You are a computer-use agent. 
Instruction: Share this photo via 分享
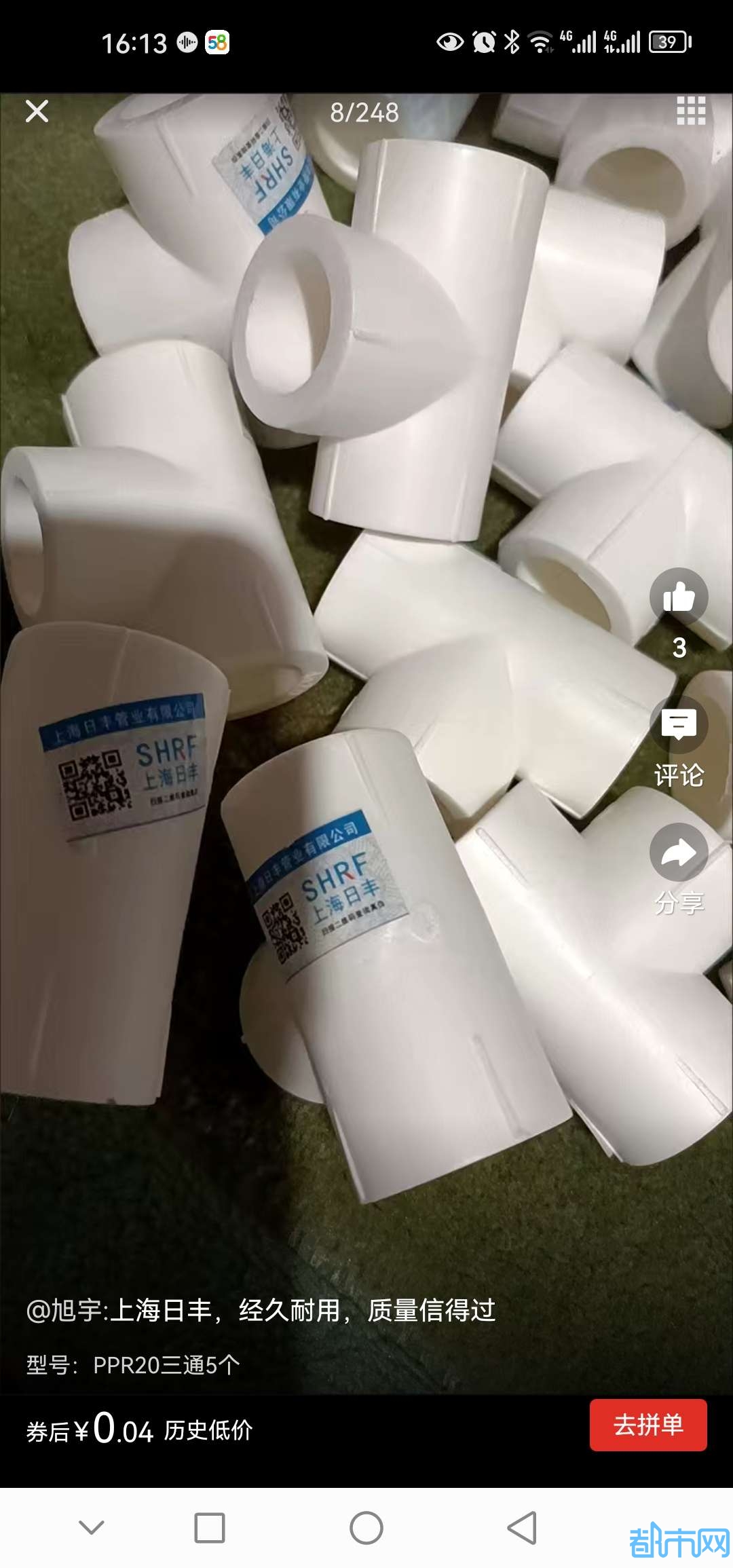679,853
